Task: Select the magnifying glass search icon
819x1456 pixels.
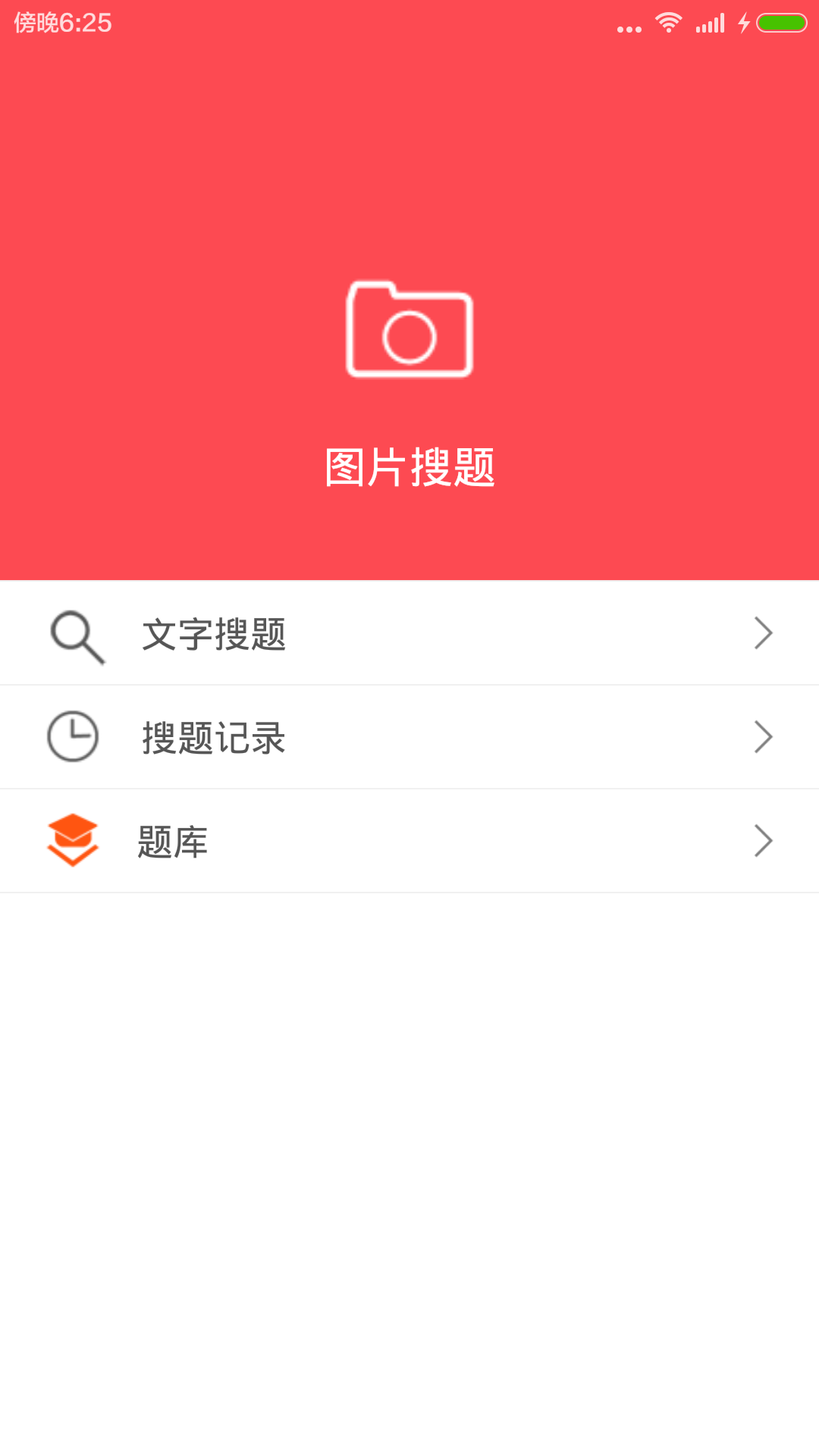Action: [x=76, y=633]
